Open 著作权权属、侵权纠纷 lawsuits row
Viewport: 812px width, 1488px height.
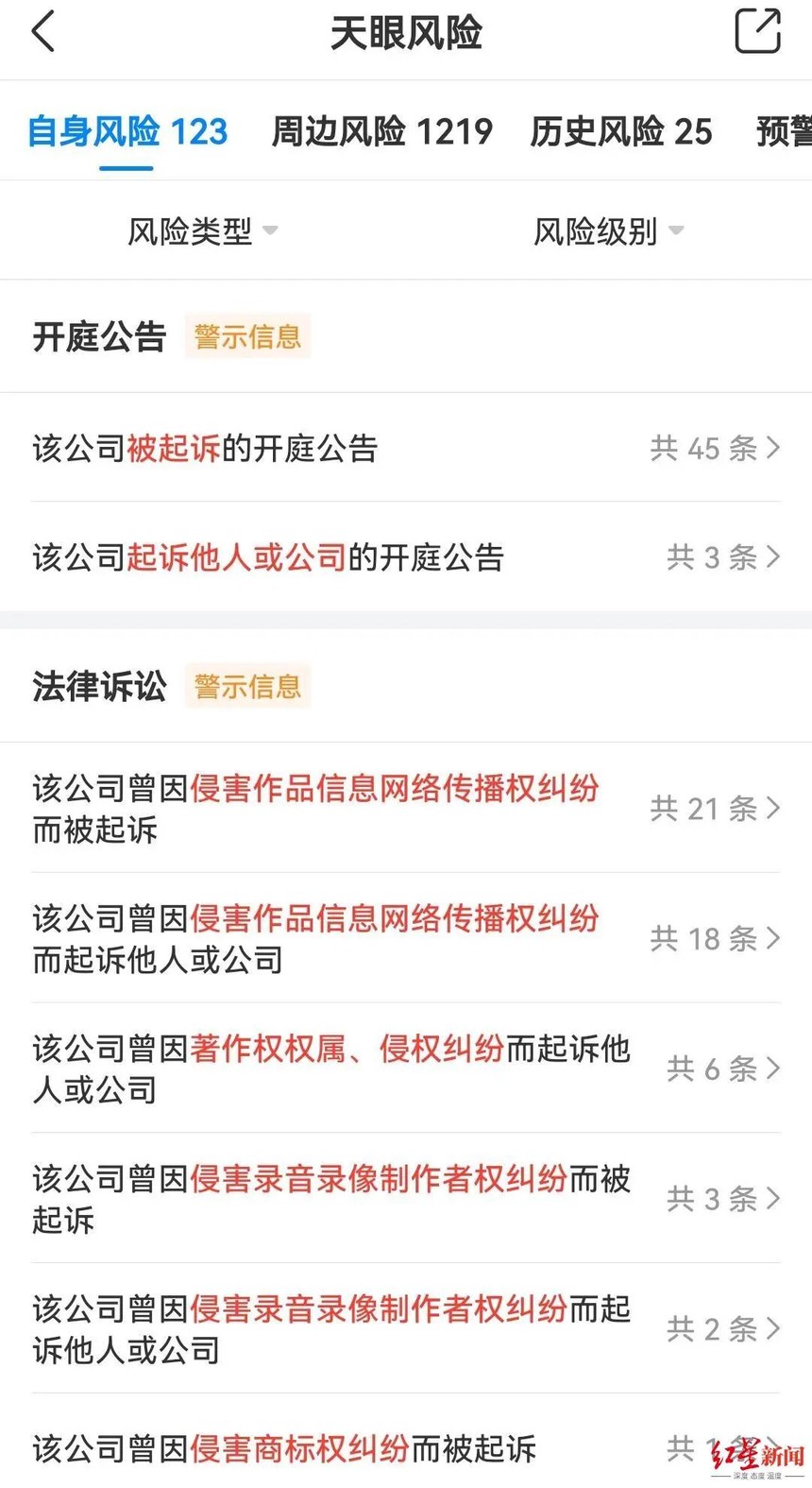[406, 1069]
